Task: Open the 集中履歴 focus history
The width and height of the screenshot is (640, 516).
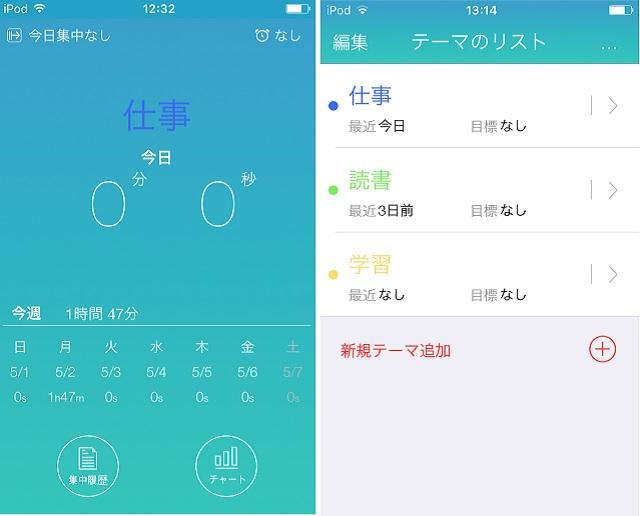Action: [x=88, y=466]
